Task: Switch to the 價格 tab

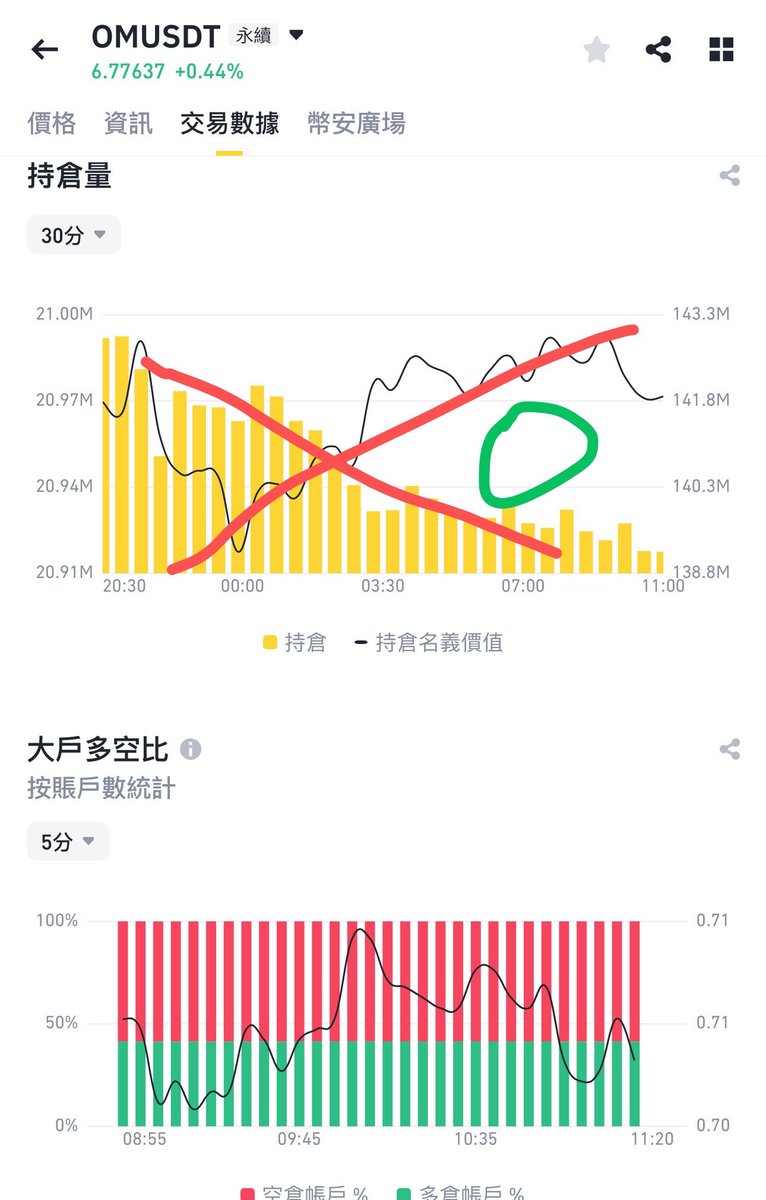Action: coord(52,124)
